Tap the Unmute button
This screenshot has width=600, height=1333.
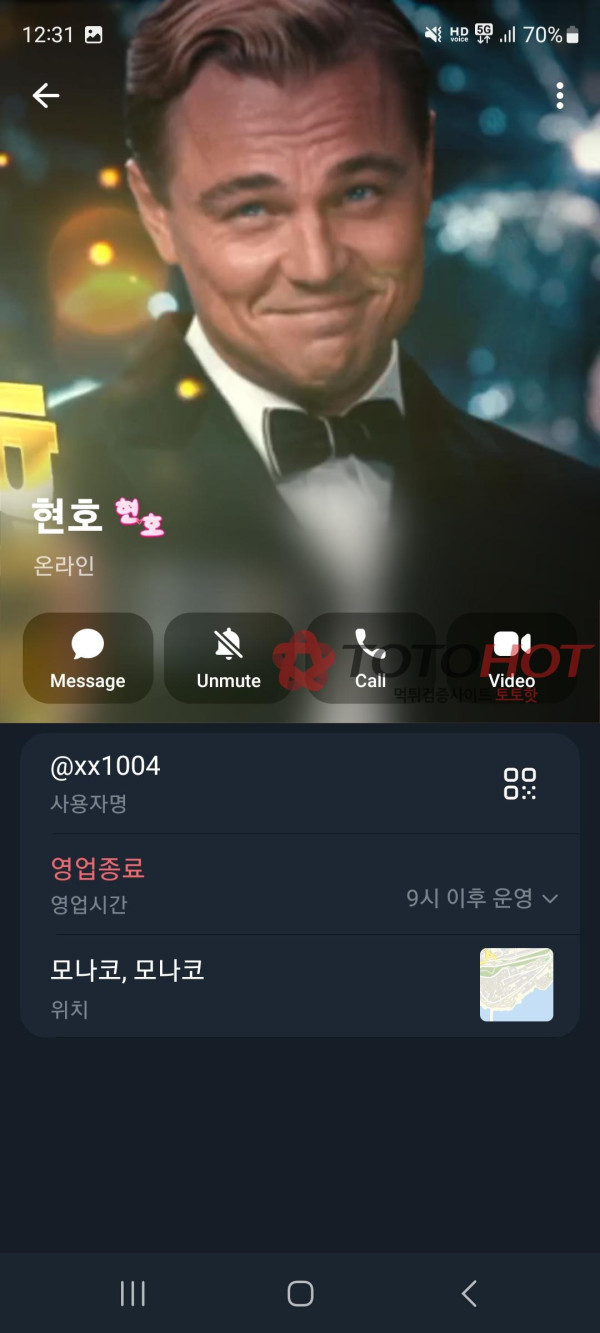(x=228, y=658)
